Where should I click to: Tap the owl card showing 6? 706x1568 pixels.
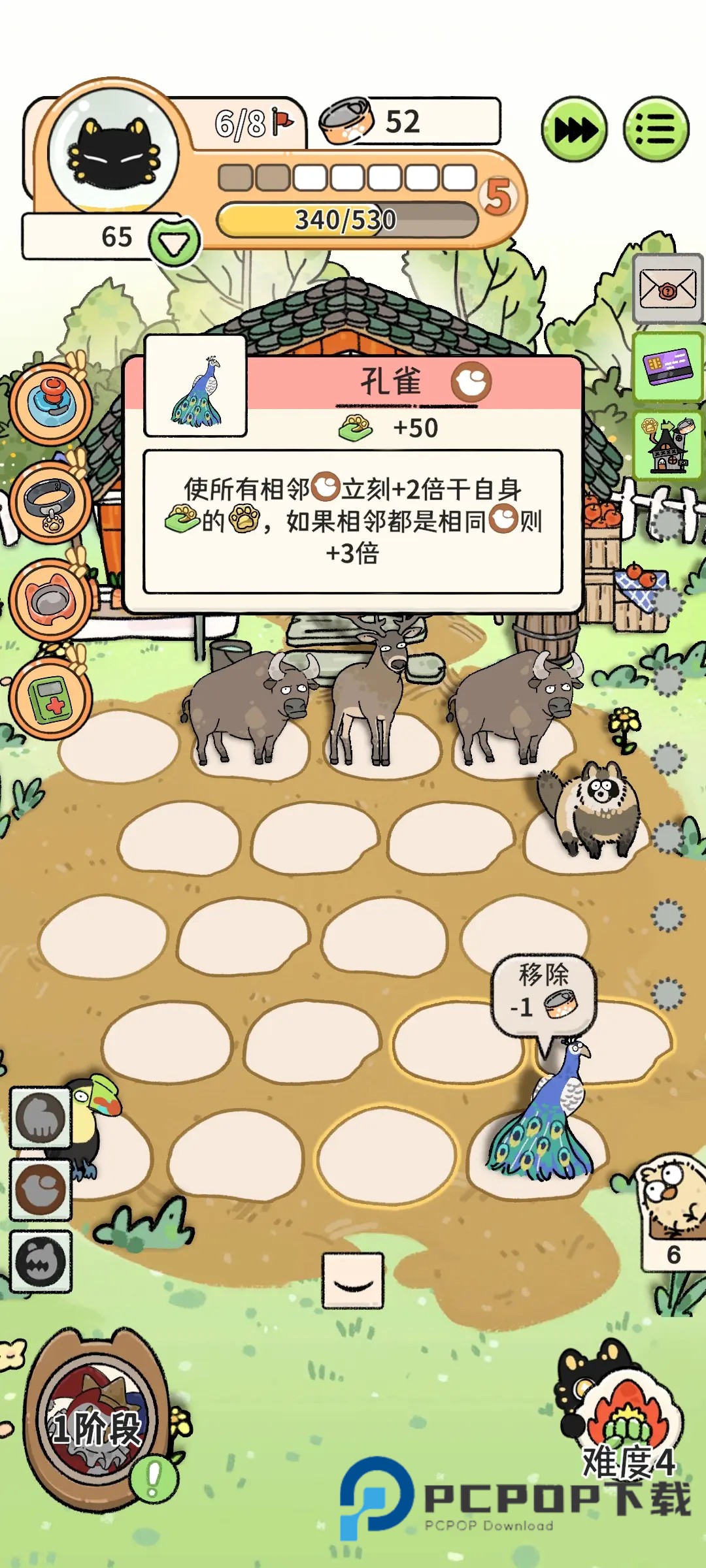[x=672, y=1209]
